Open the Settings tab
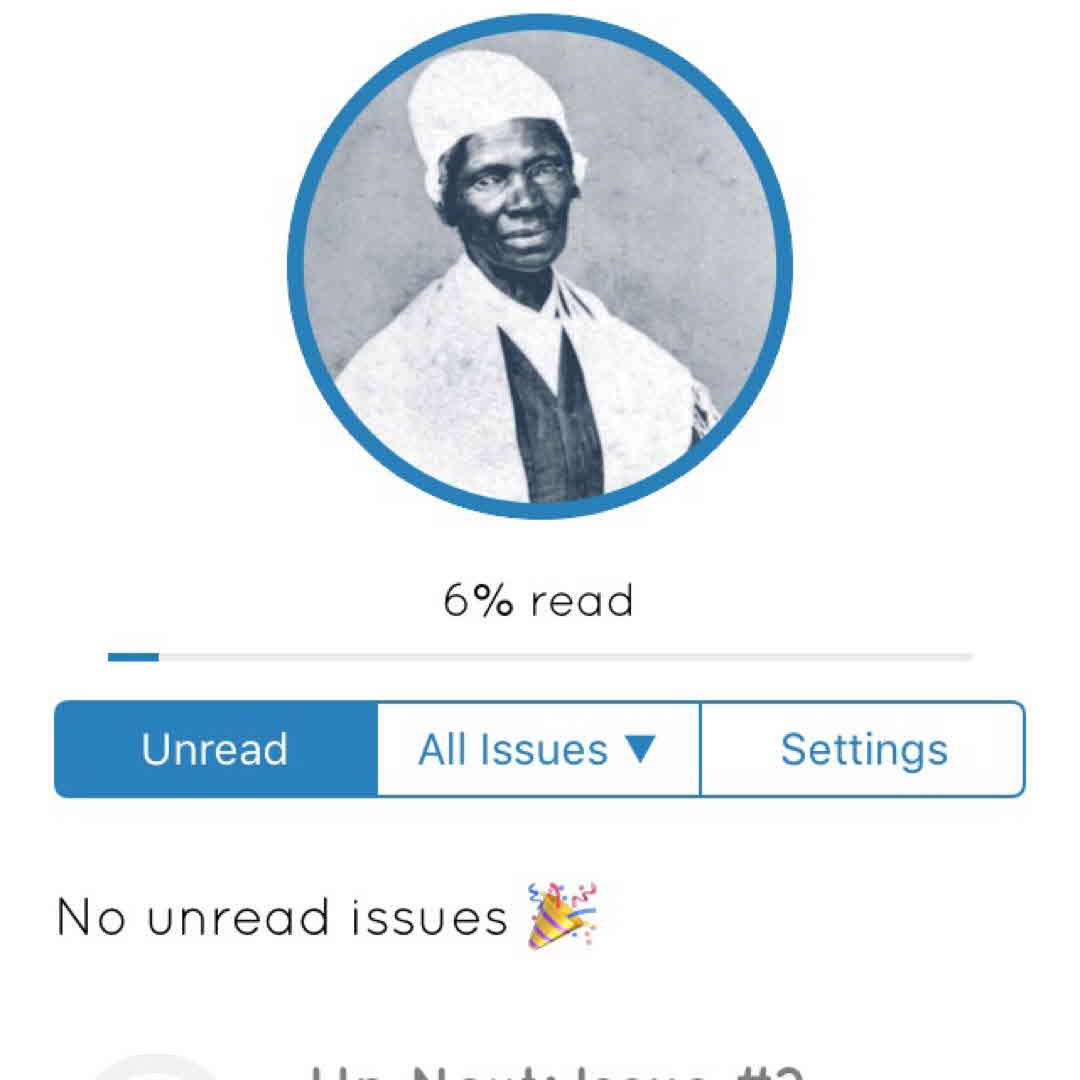1080x1080 pixels. (x=863, y=749)
